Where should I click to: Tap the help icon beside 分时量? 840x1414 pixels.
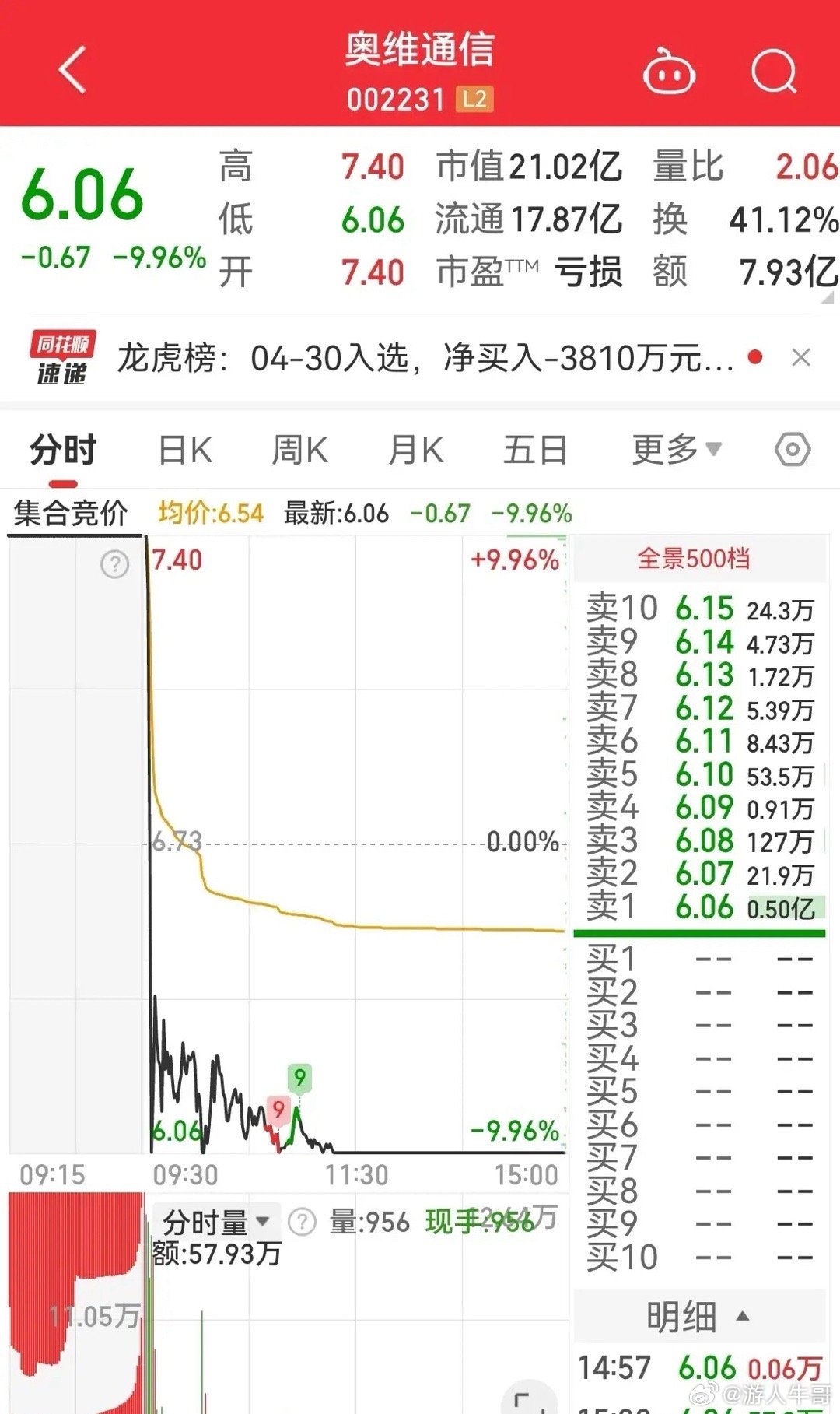coord(302,1222)
